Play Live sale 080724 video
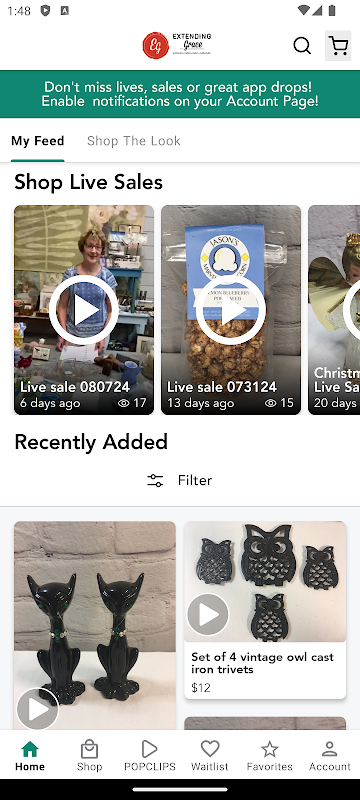This screenshot has width=360, height=800. pos(84,310)
